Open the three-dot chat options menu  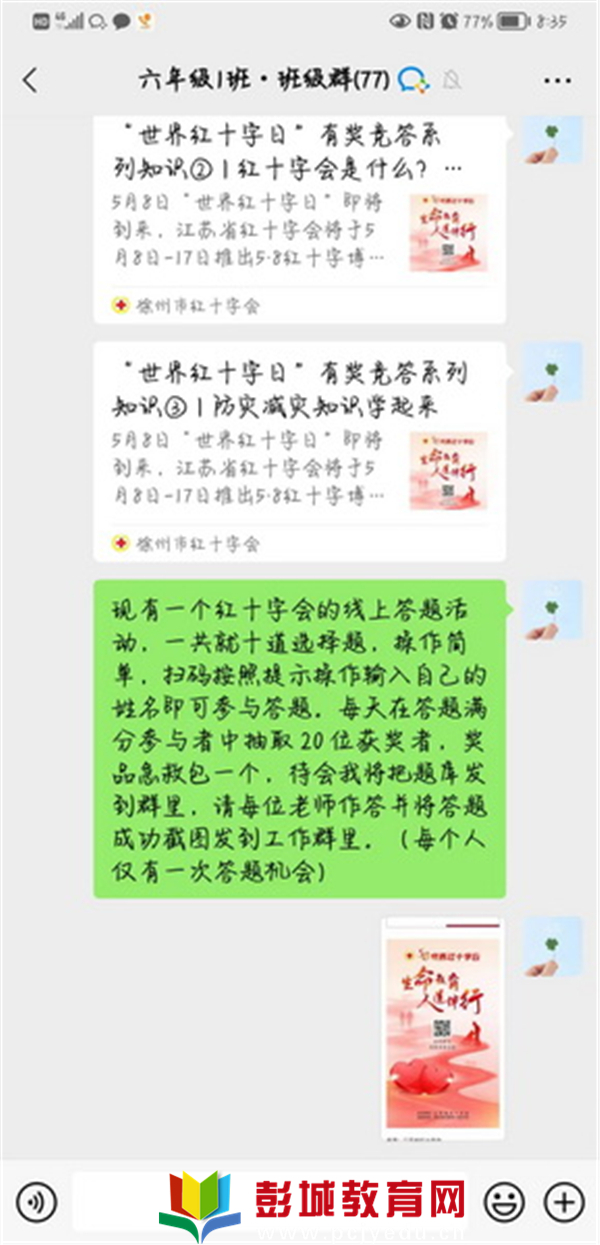tap(557, 81)
